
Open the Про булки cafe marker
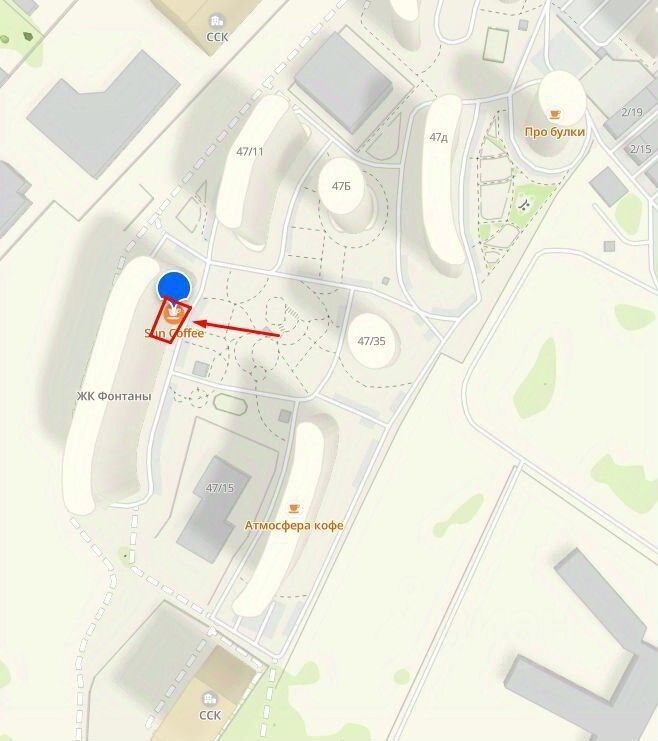tap(554, 112)
